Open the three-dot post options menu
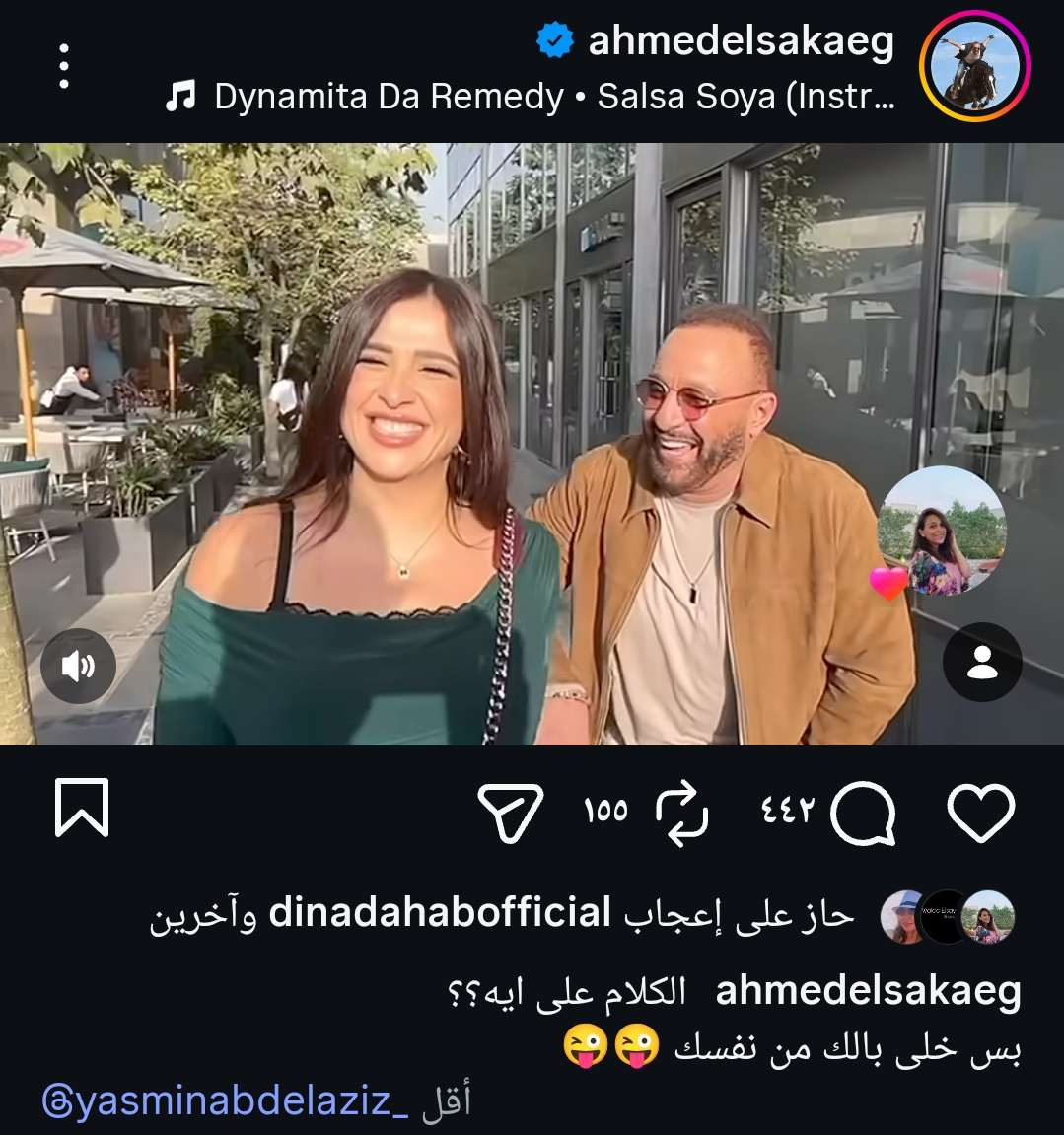The height and width of the screenshot is (1135, 1064). [x=64, y=67]
